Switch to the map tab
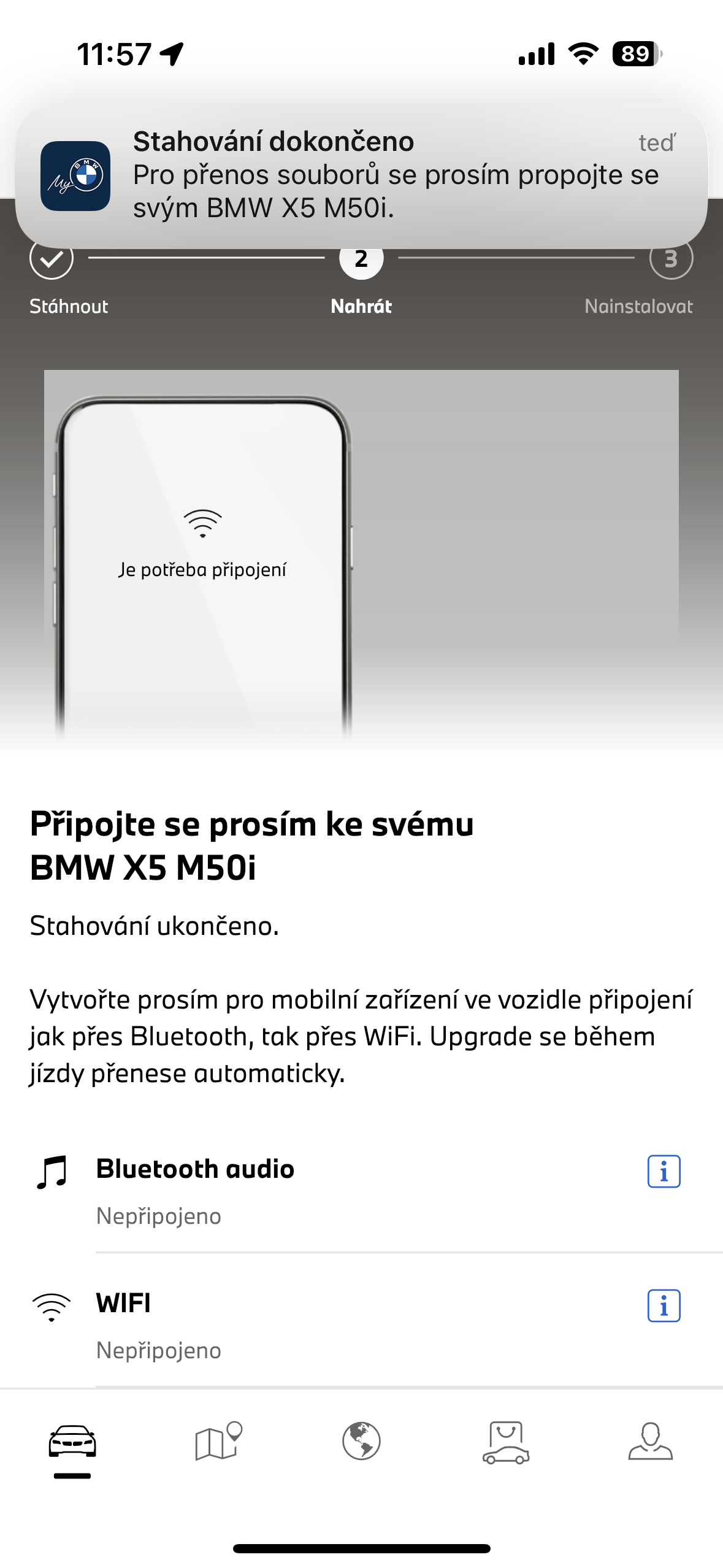 point(217,1442)
